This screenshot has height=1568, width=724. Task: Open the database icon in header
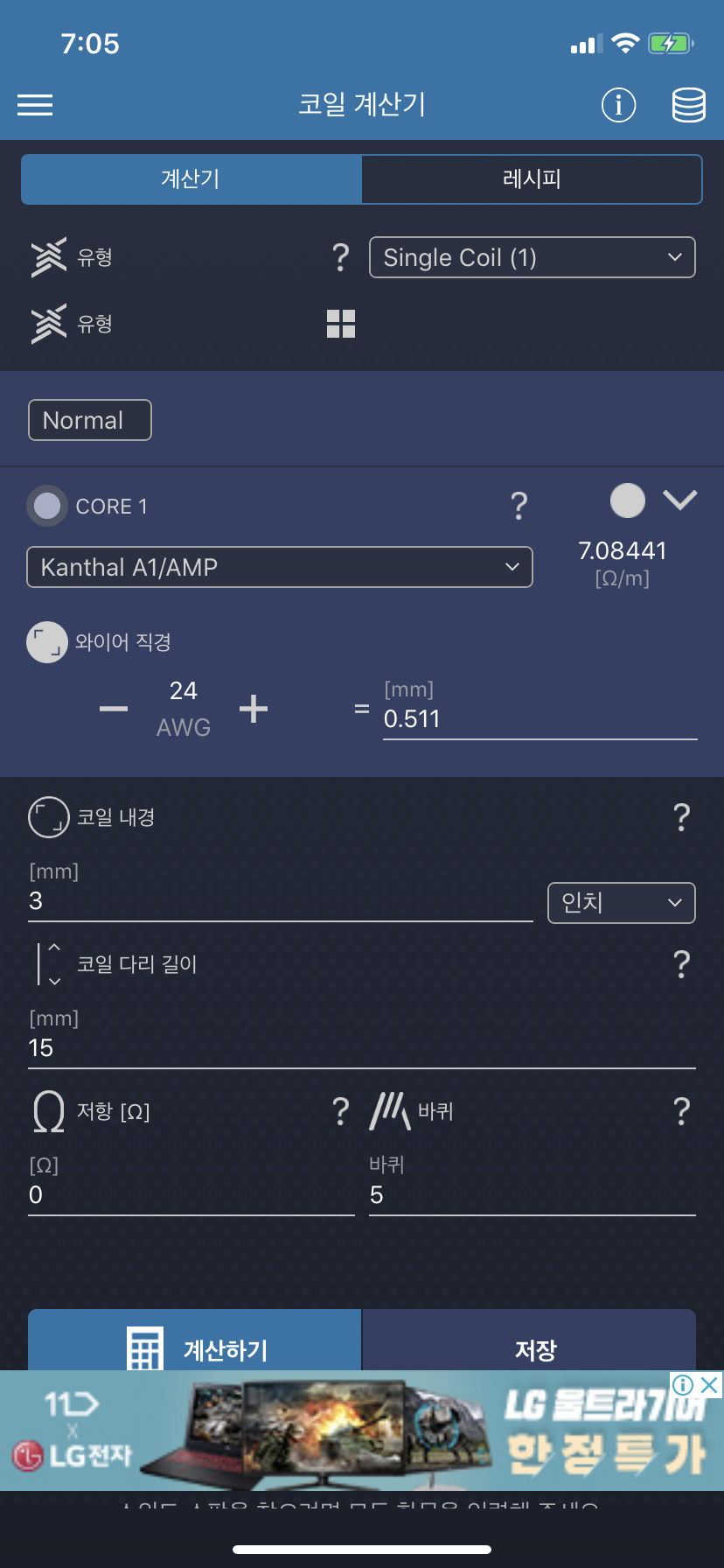click(x=688, y=105)
